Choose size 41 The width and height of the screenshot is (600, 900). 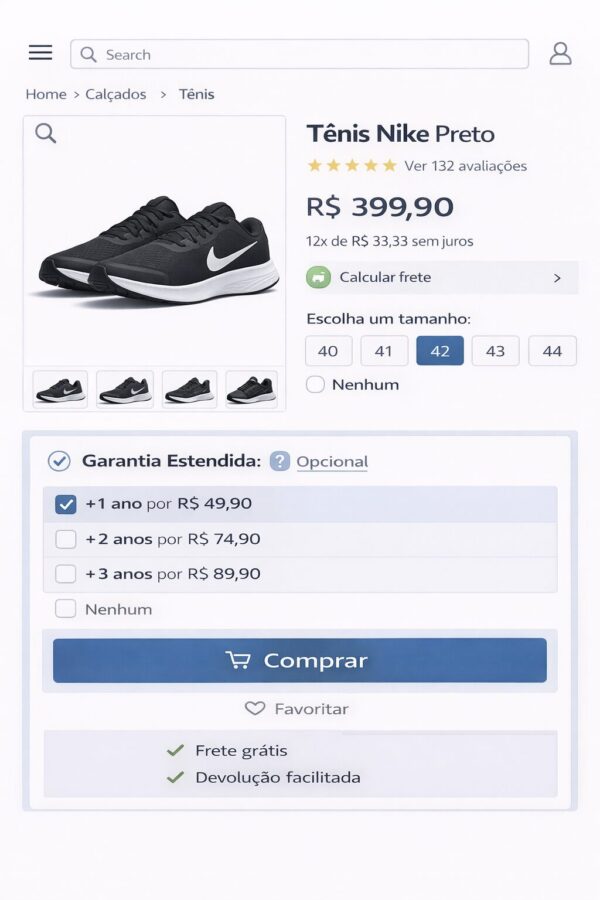point(384,351)
